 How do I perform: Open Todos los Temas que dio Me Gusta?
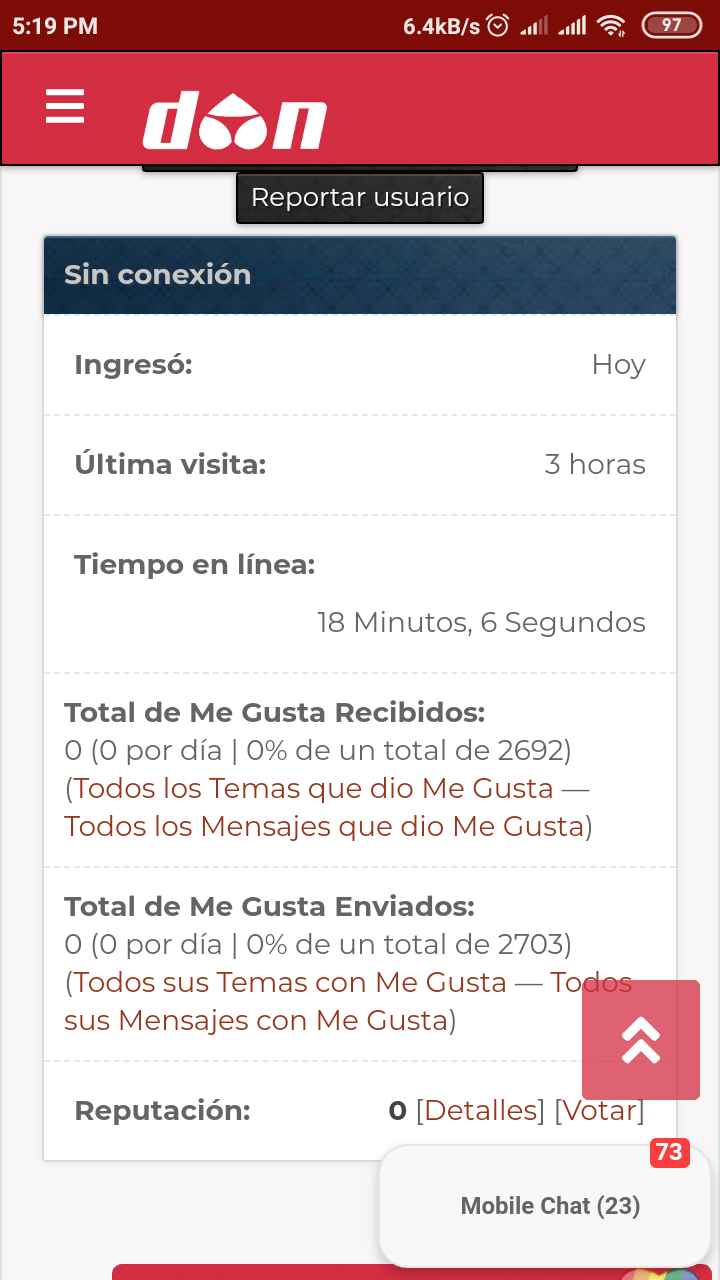coord(313,788)
